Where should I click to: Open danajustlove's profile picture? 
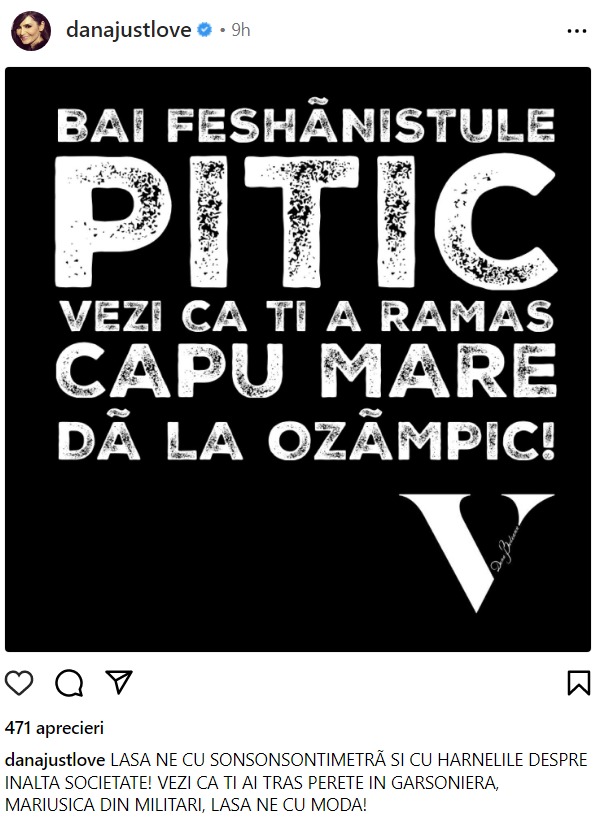31,31
